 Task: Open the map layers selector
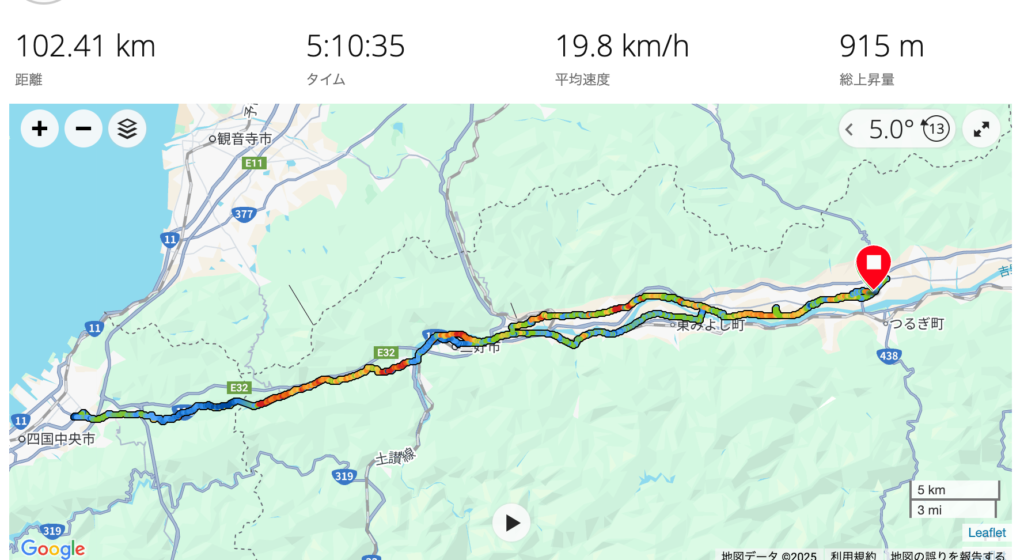(127, 129)
